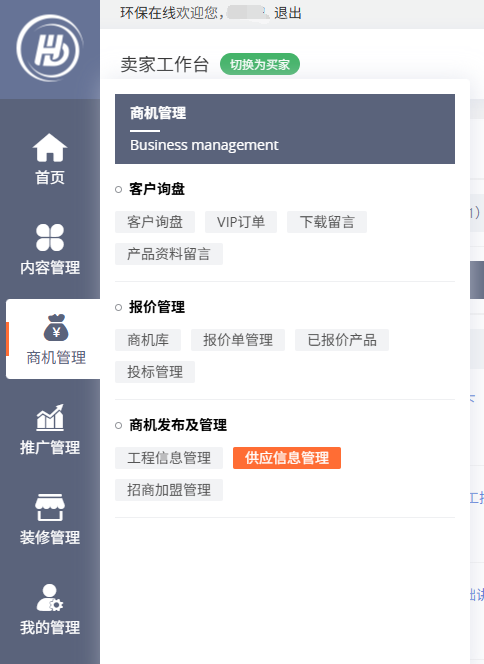484x664 pixels.
Task: Open 我的管理 in the sidebar
Action: 50,610
